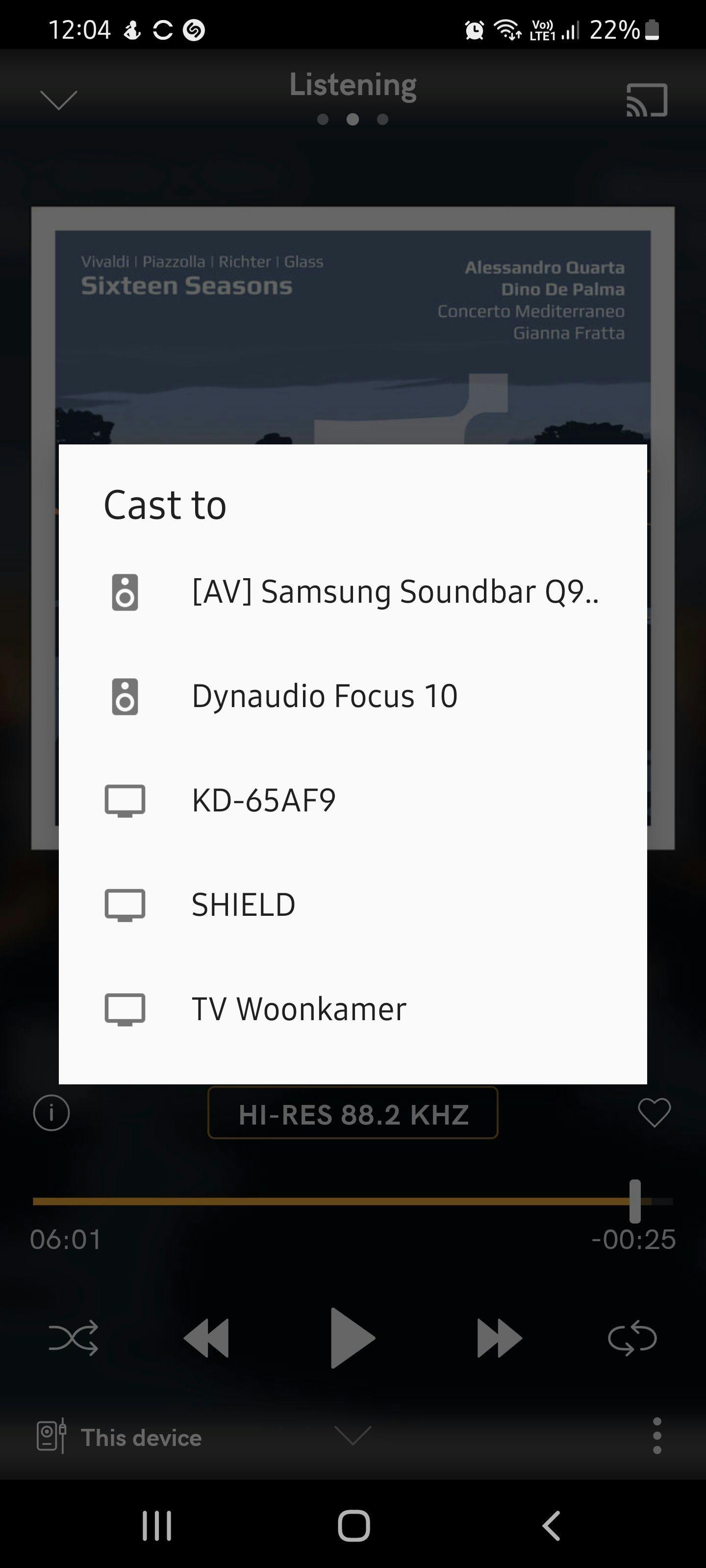The width and height of the screenshot is (706, 1568).
Task: Cast to Samsung Soundbar Q9
Action: [x=352, y=591]
